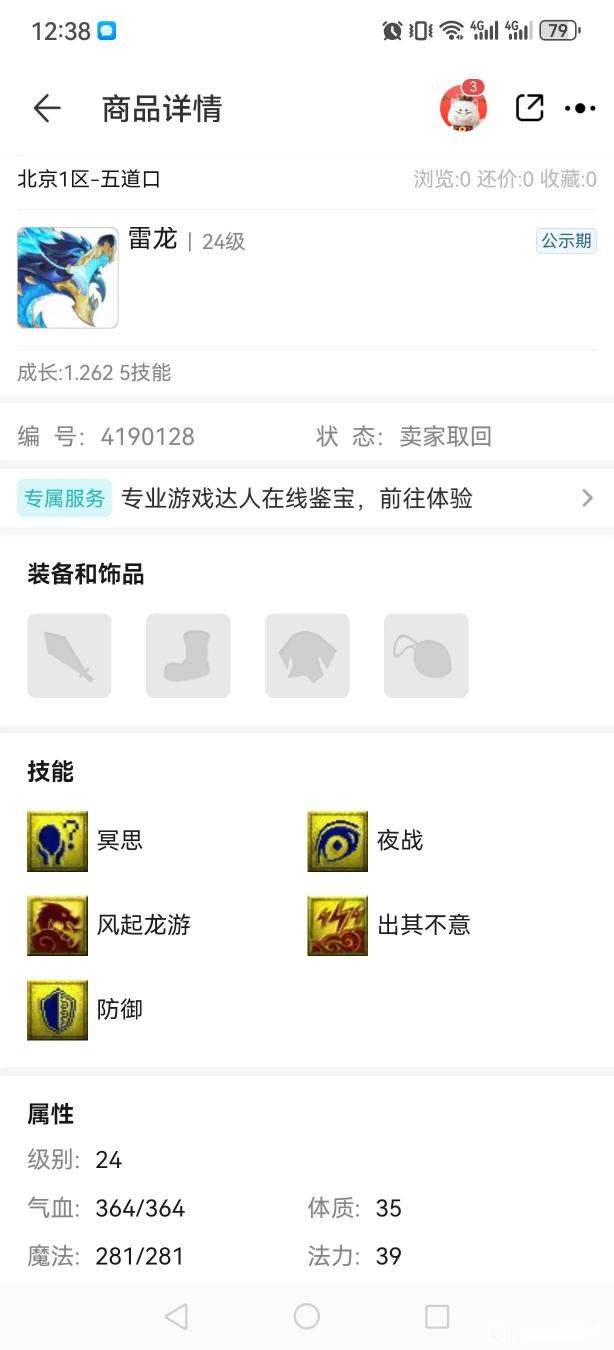Go back from 商品详情 page
Image resolution: width=614 pixels, height=1350 pixels.
46,108
